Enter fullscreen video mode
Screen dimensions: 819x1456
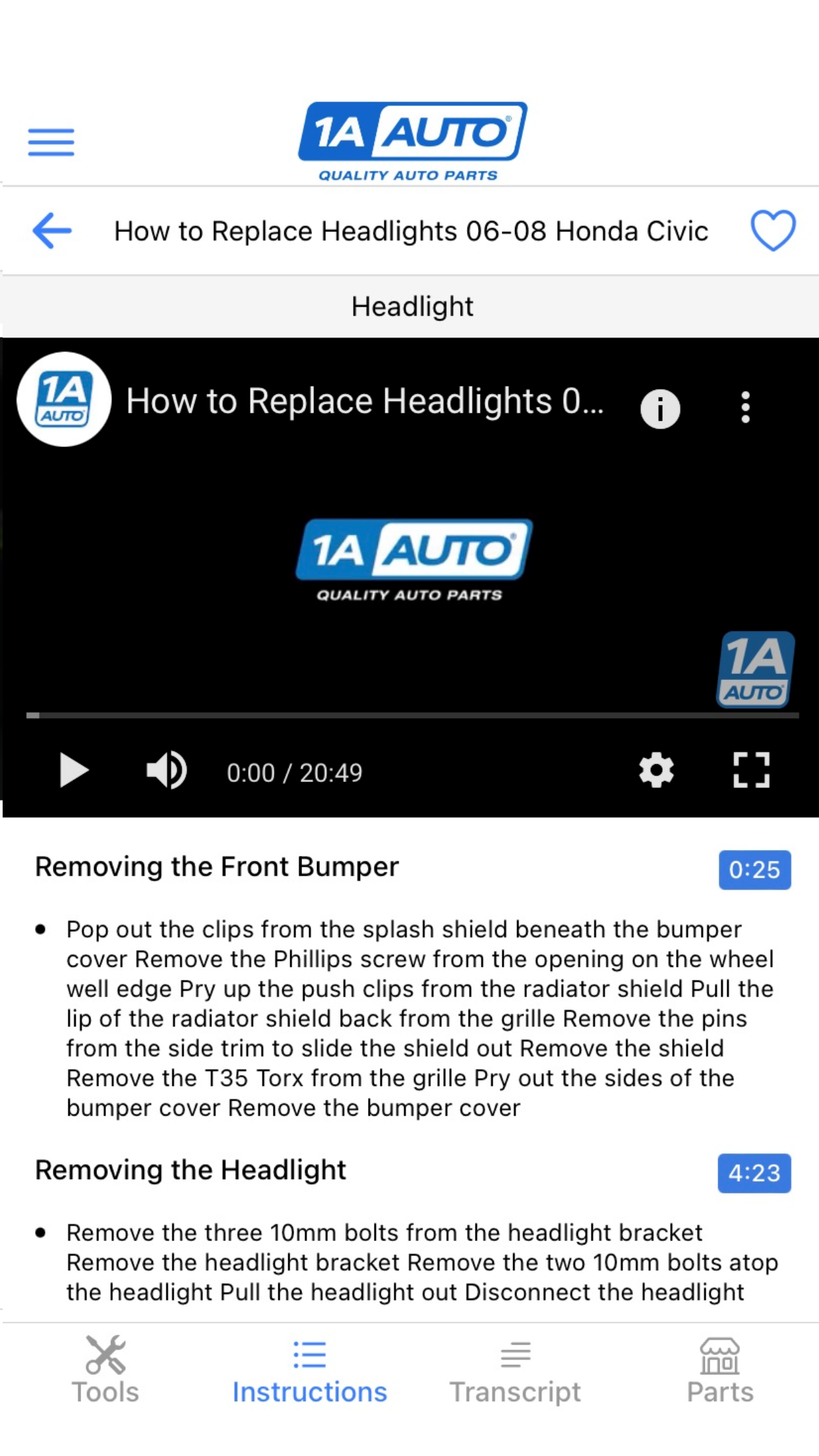click(x=751, y=770)
